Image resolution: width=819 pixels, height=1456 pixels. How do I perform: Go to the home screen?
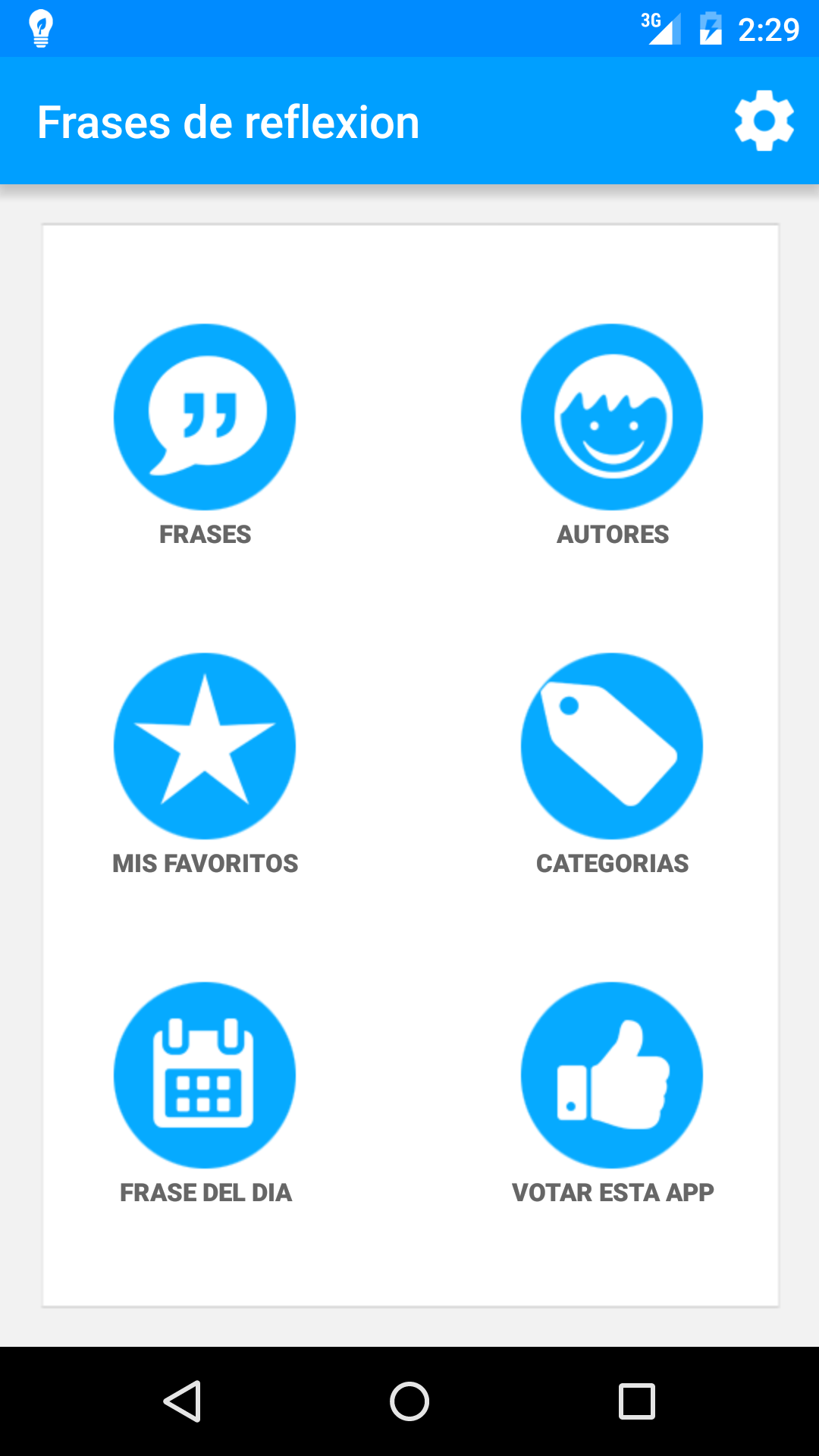(x=409, y=1401)
